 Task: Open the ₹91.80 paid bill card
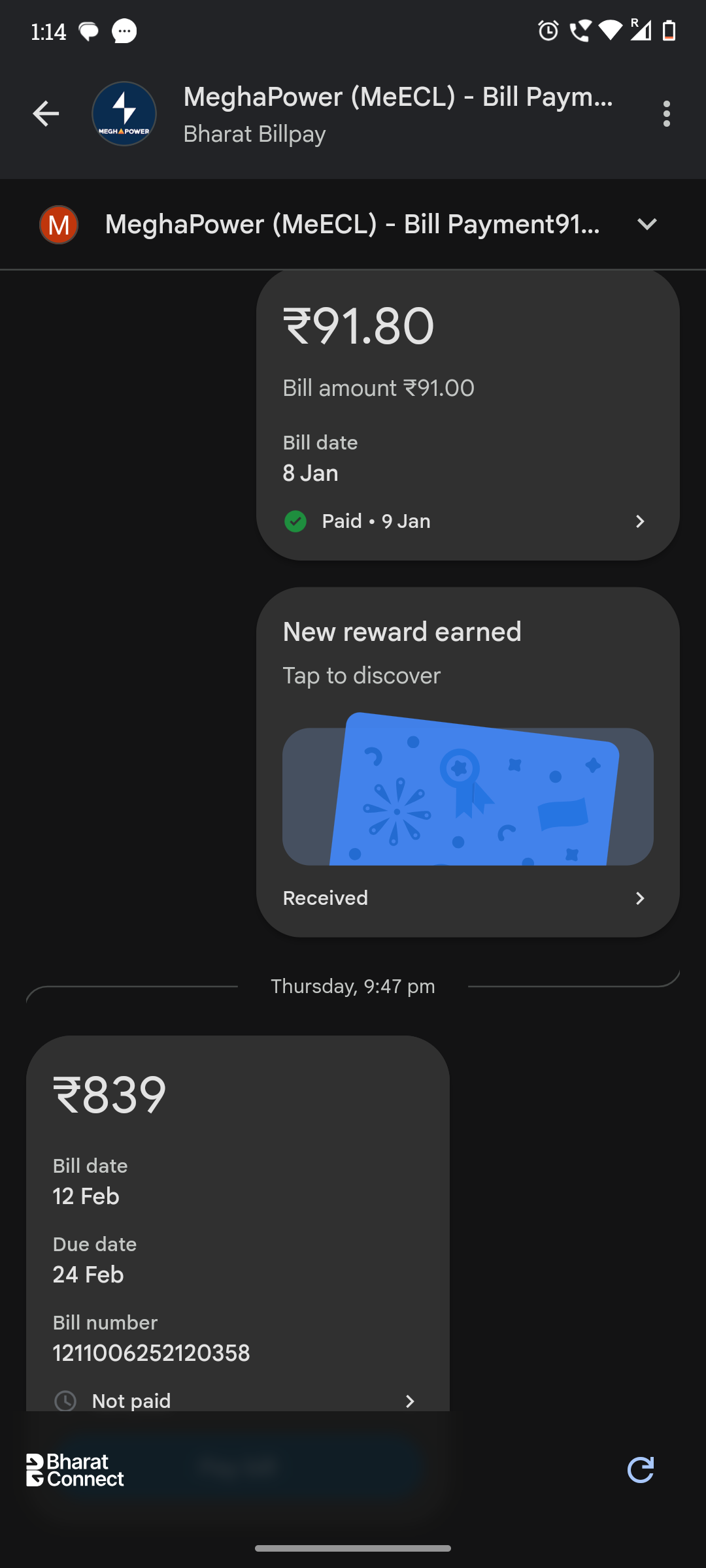467,416
